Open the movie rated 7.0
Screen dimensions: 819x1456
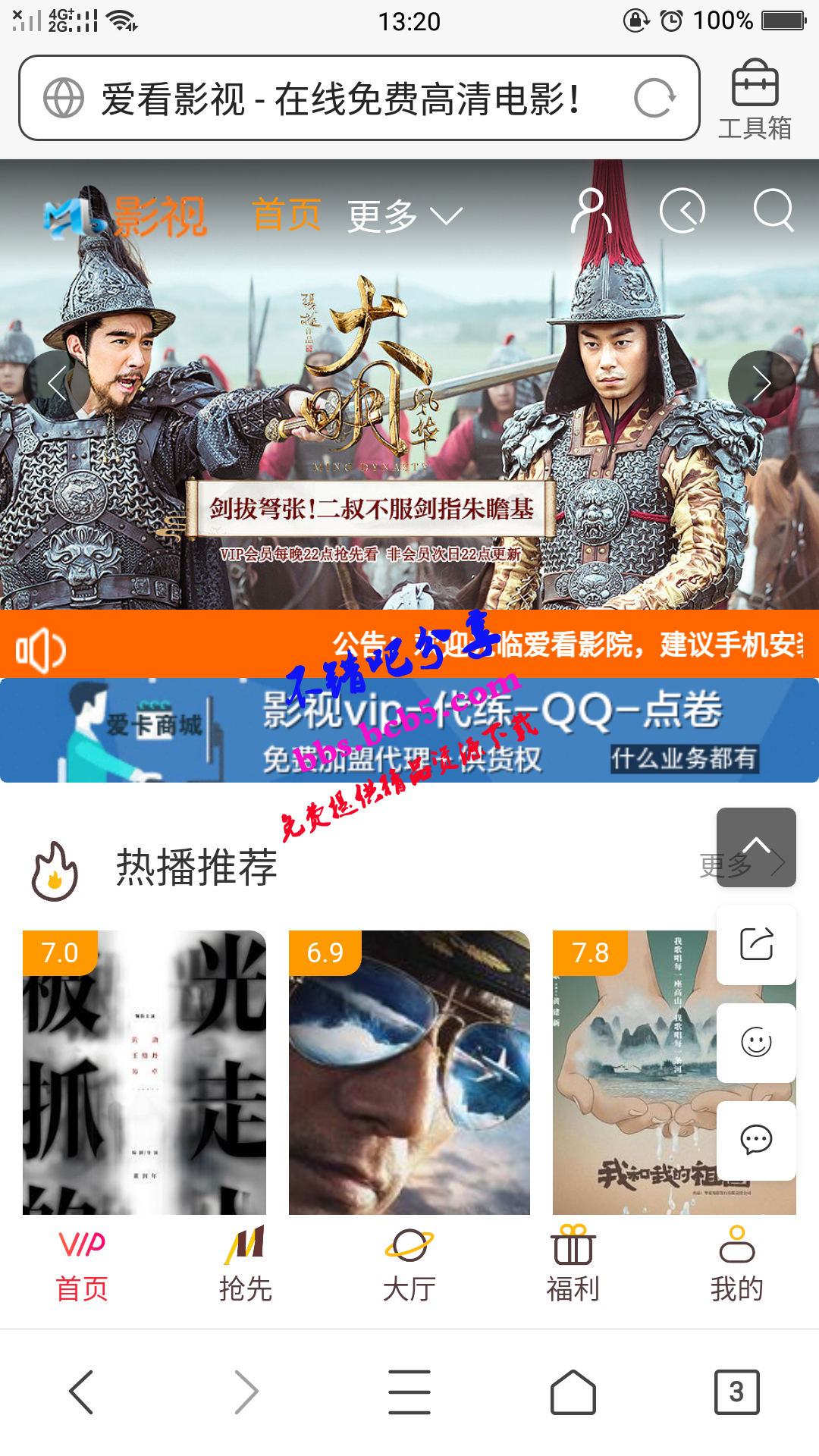click(144, 1073)
